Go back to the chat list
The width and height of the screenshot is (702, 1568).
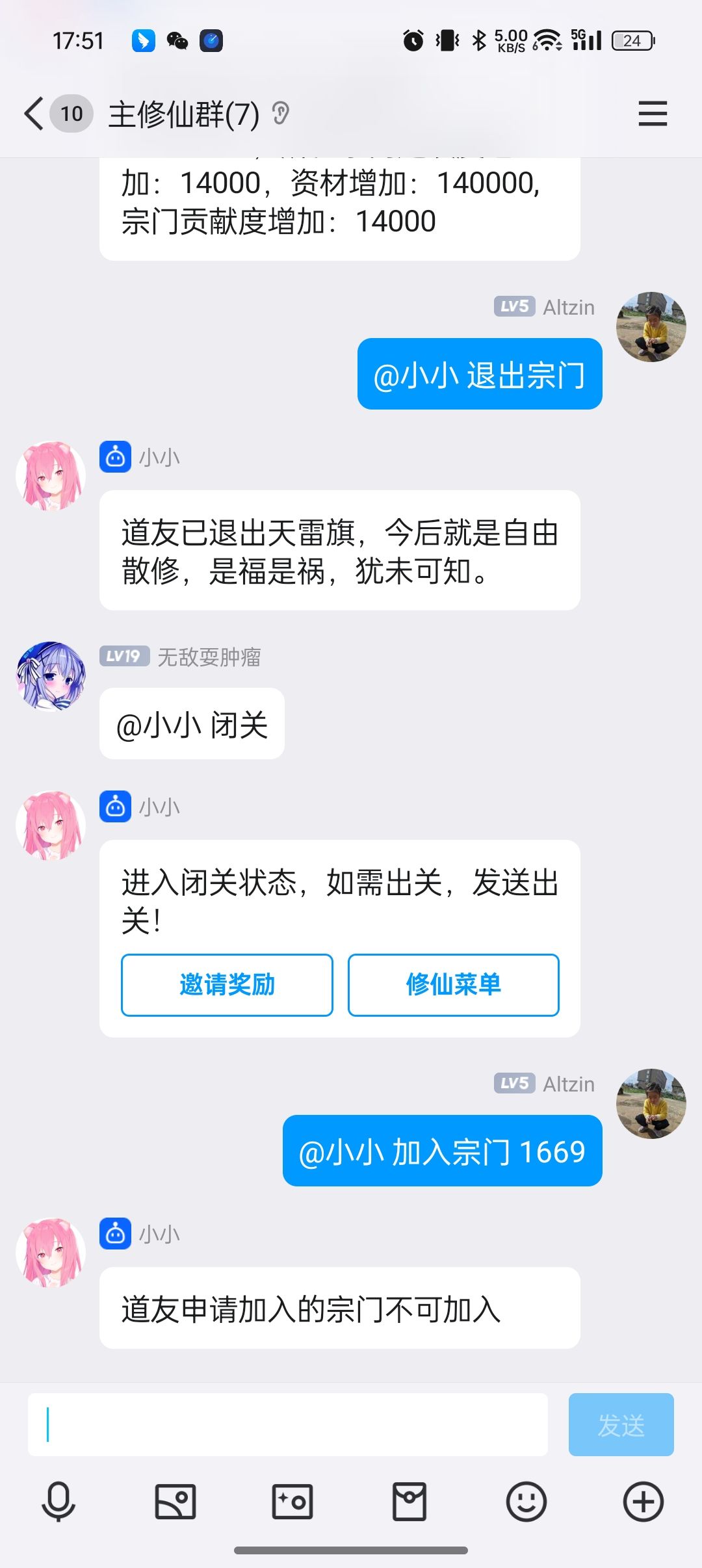tap(35, 114)
